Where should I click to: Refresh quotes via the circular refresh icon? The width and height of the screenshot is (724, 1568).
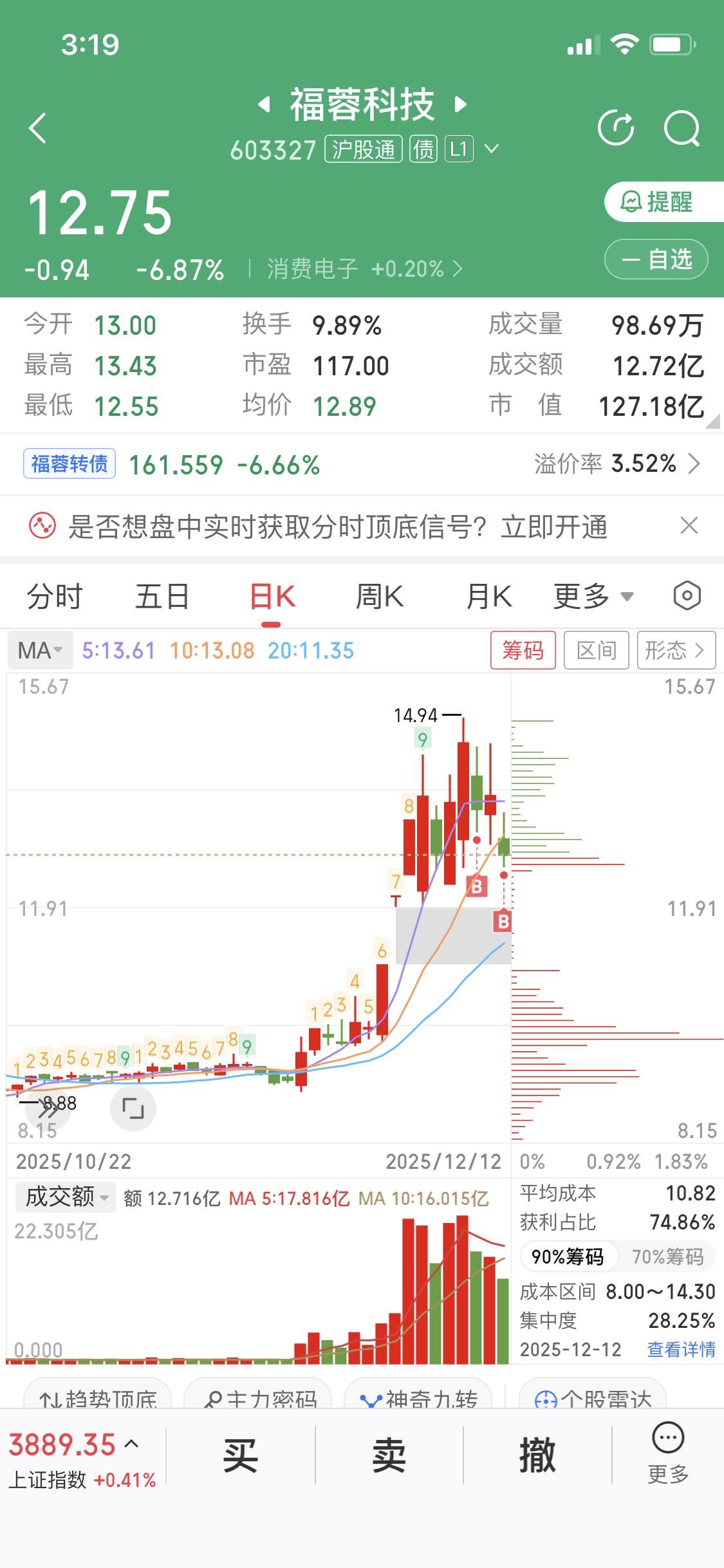617,127
